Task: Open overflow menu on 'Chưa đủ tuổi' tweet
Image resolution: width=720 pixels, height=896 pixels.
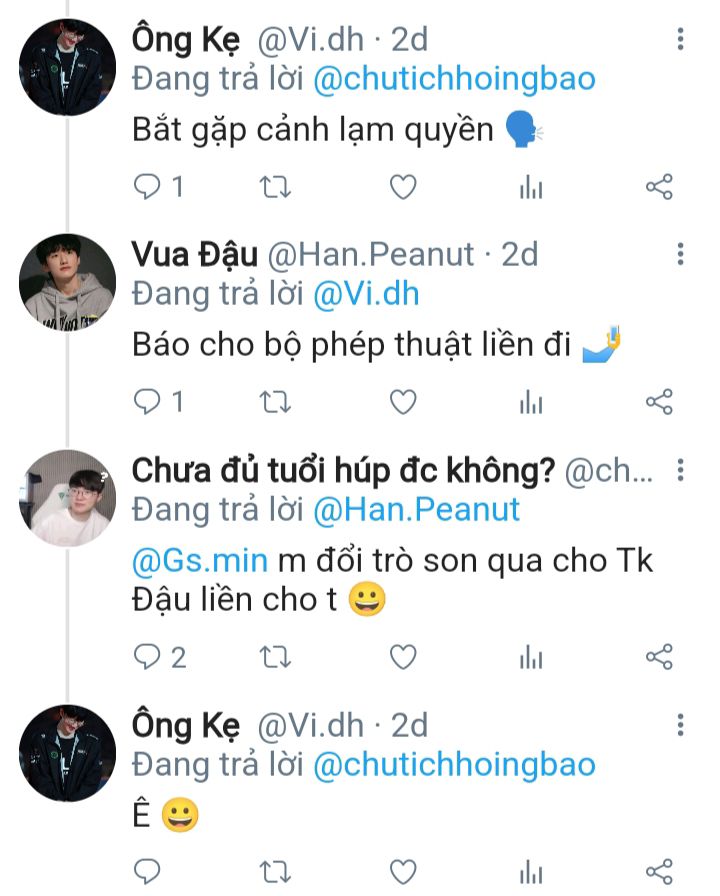Action: 681,469
